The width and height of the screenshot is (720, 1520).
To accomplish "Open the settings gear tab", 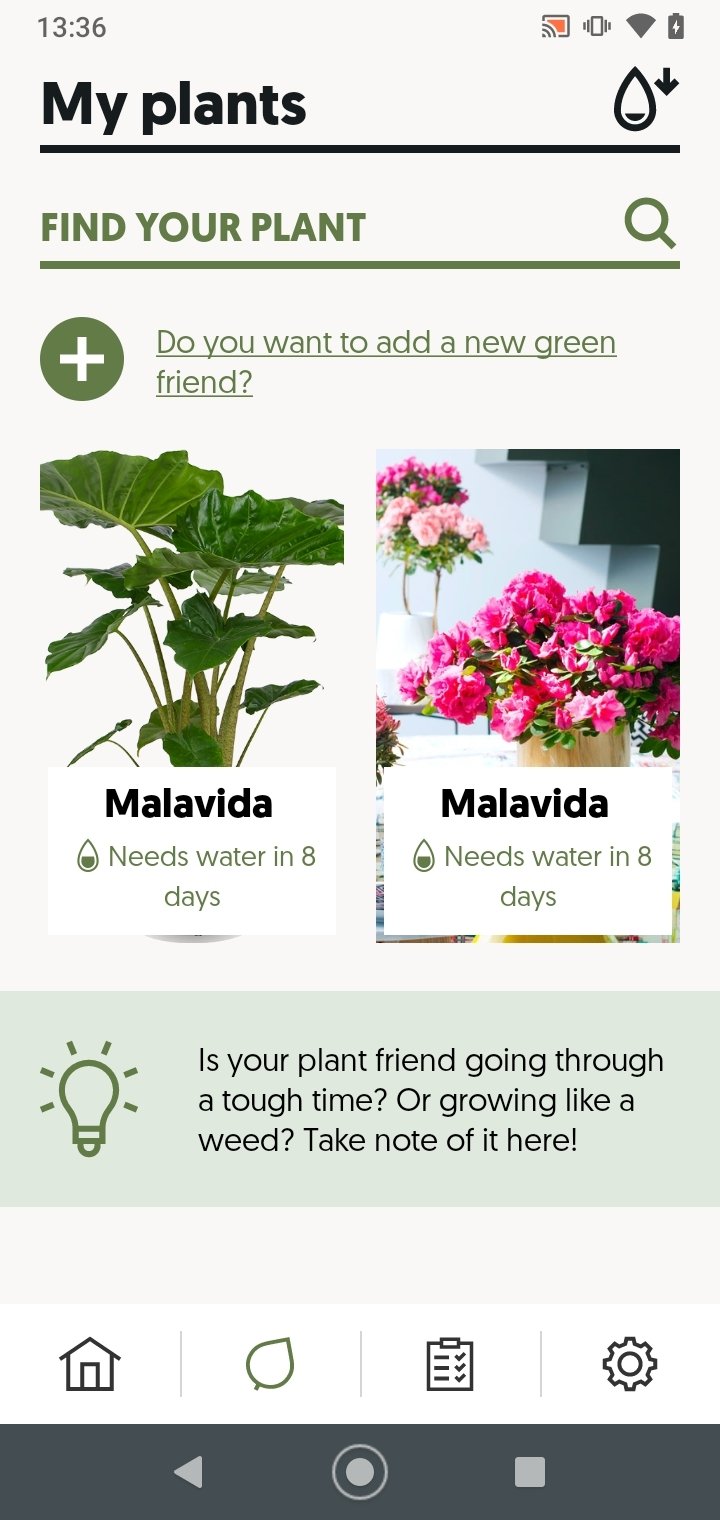I will pos(630,1364).
